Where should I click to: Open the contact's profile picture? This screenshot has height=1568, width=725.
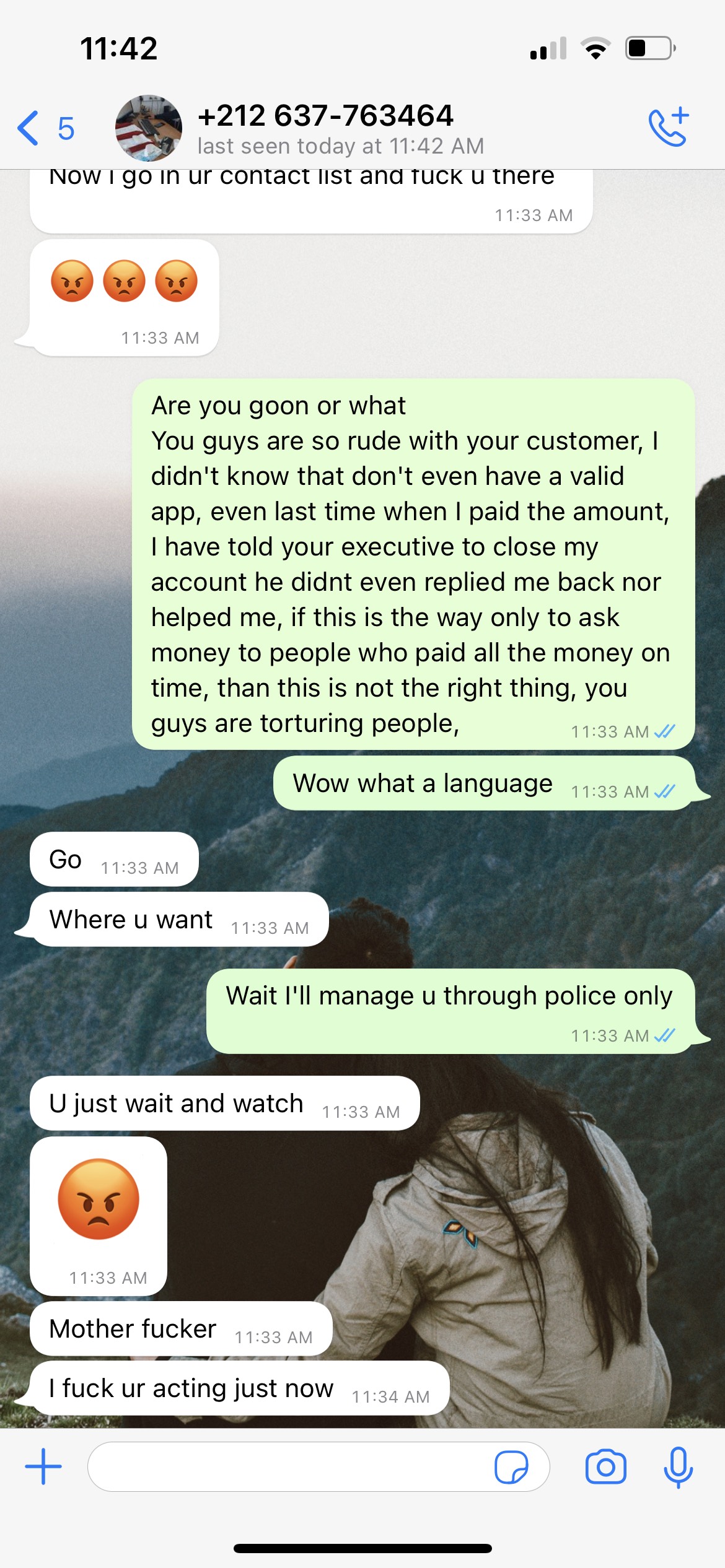(x=149, y=128)
